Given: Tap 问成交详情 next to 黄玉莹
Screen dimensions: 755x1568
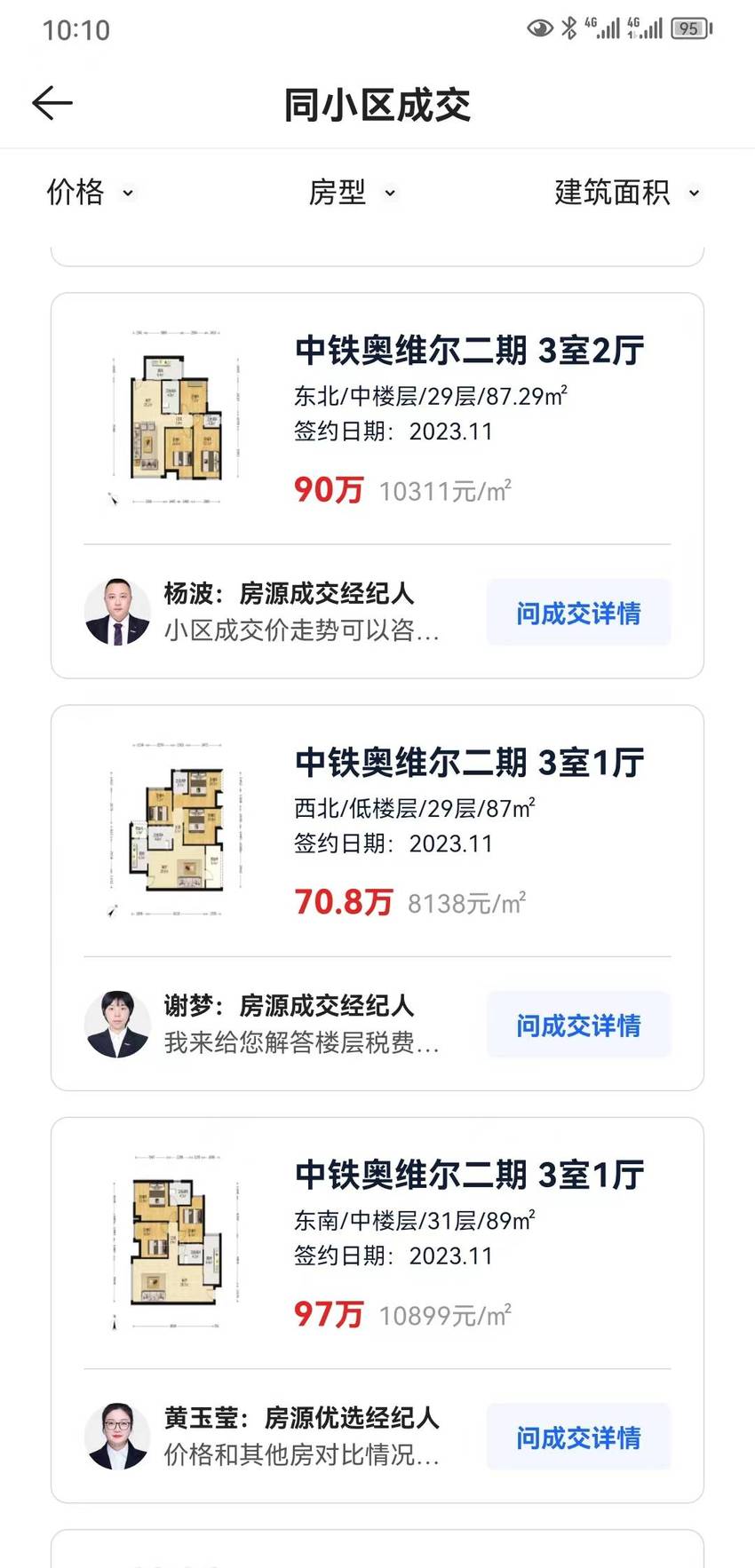Looking at the screenshot, I should (x=578, y=1437).
